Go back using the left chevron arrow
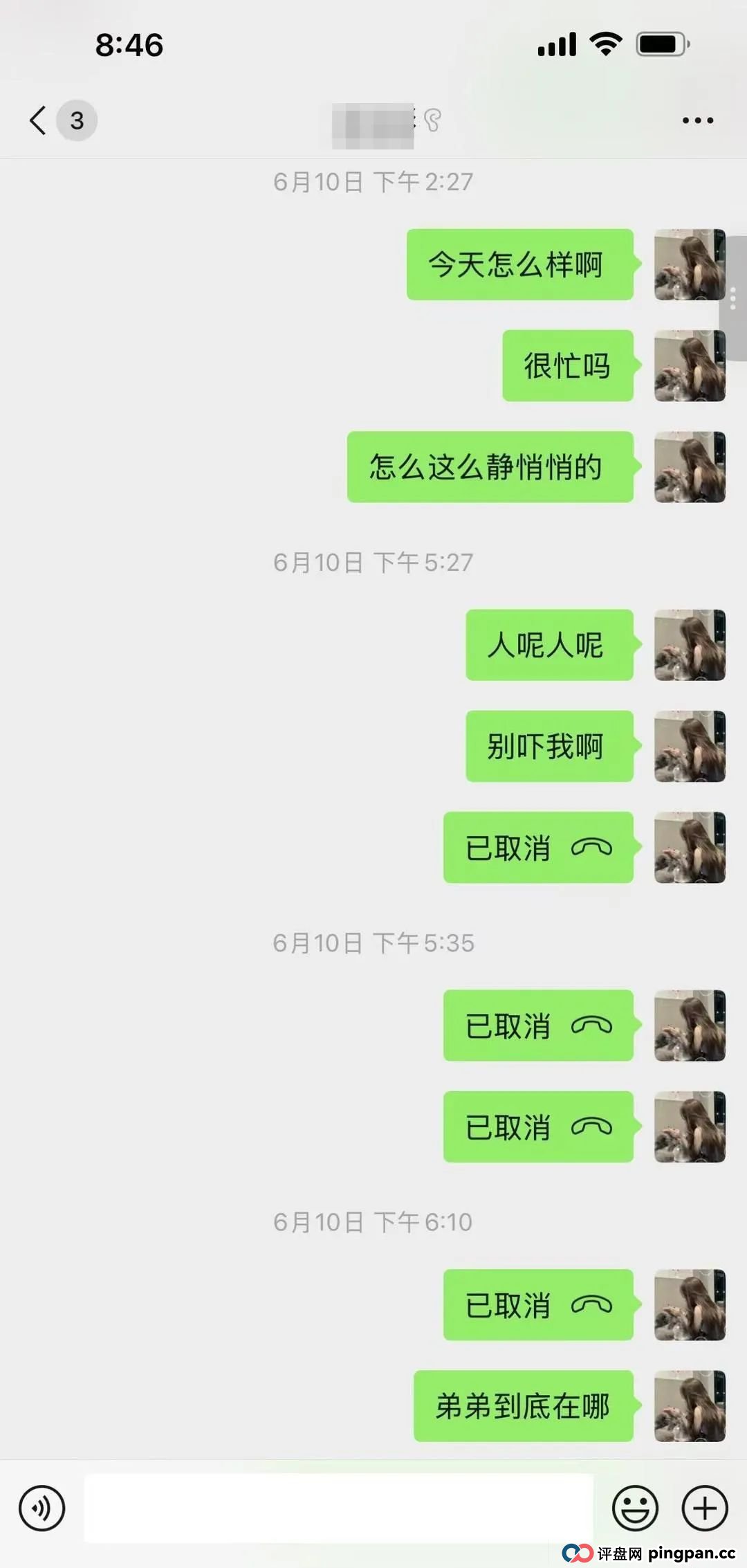This screenshot has width=747, height=1568. coord(36,119)
